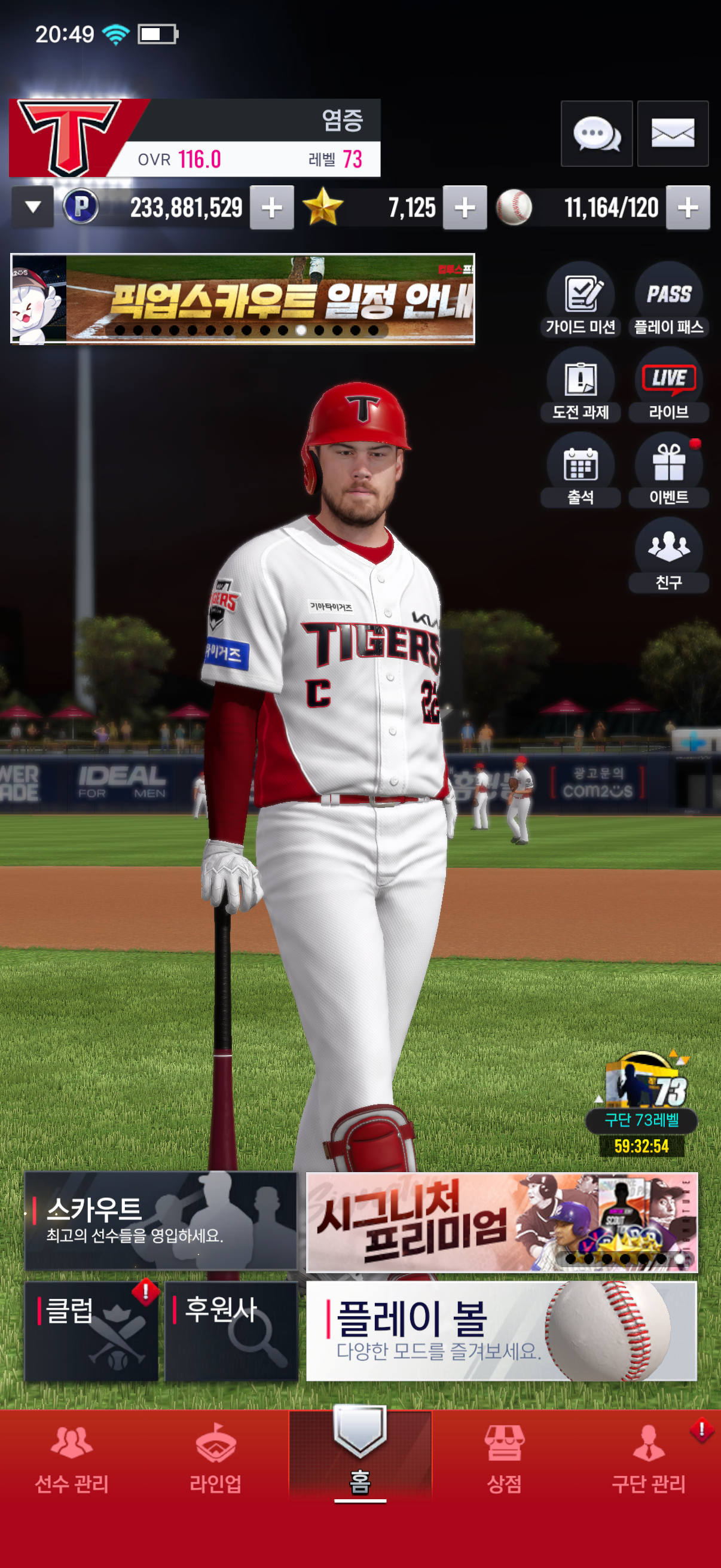
Task: Open the mailbox envelope icon
Action: [x=673, y=133]
